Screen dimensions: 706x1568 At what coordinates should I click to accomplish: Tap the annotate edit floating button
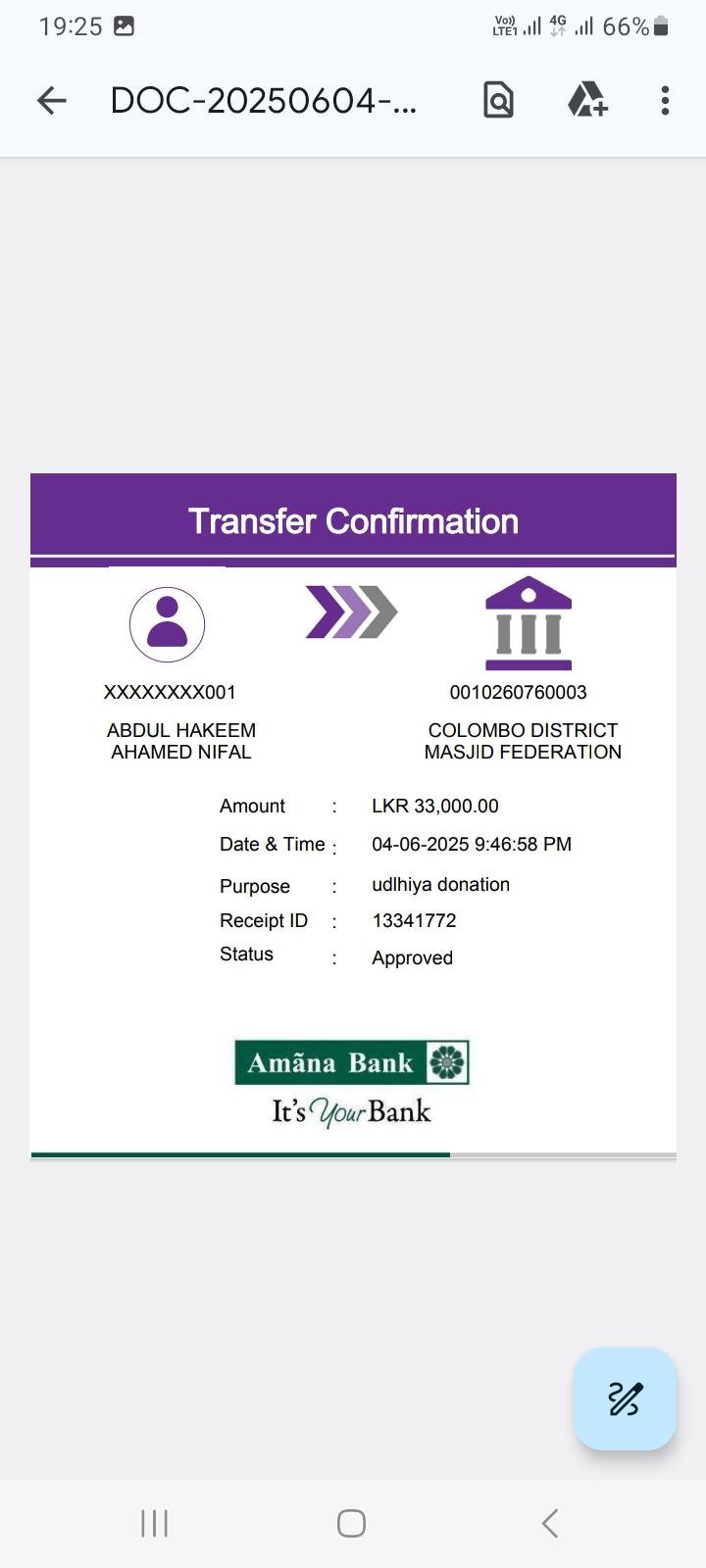tap(625, 1398)
